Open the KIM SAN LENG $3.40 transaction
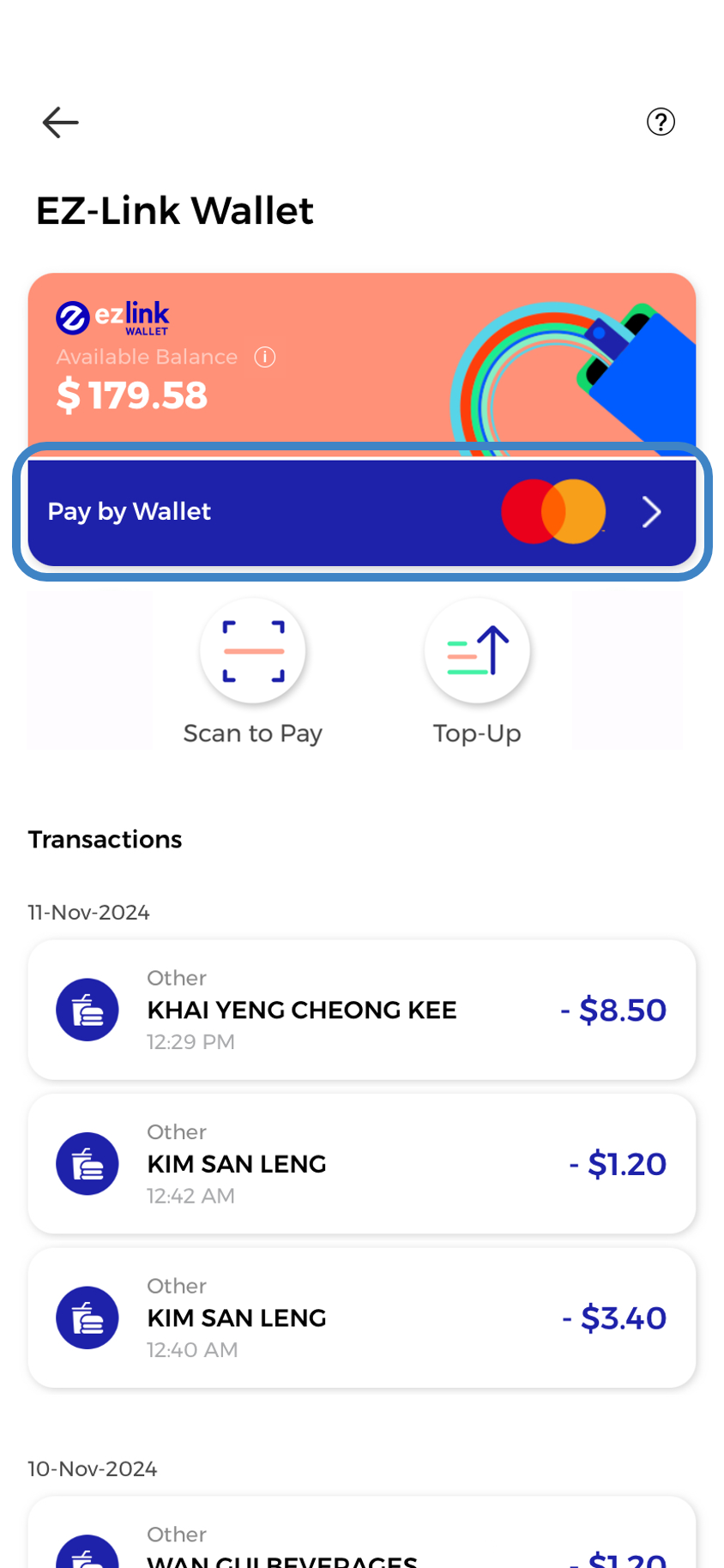 (361, 1318)
